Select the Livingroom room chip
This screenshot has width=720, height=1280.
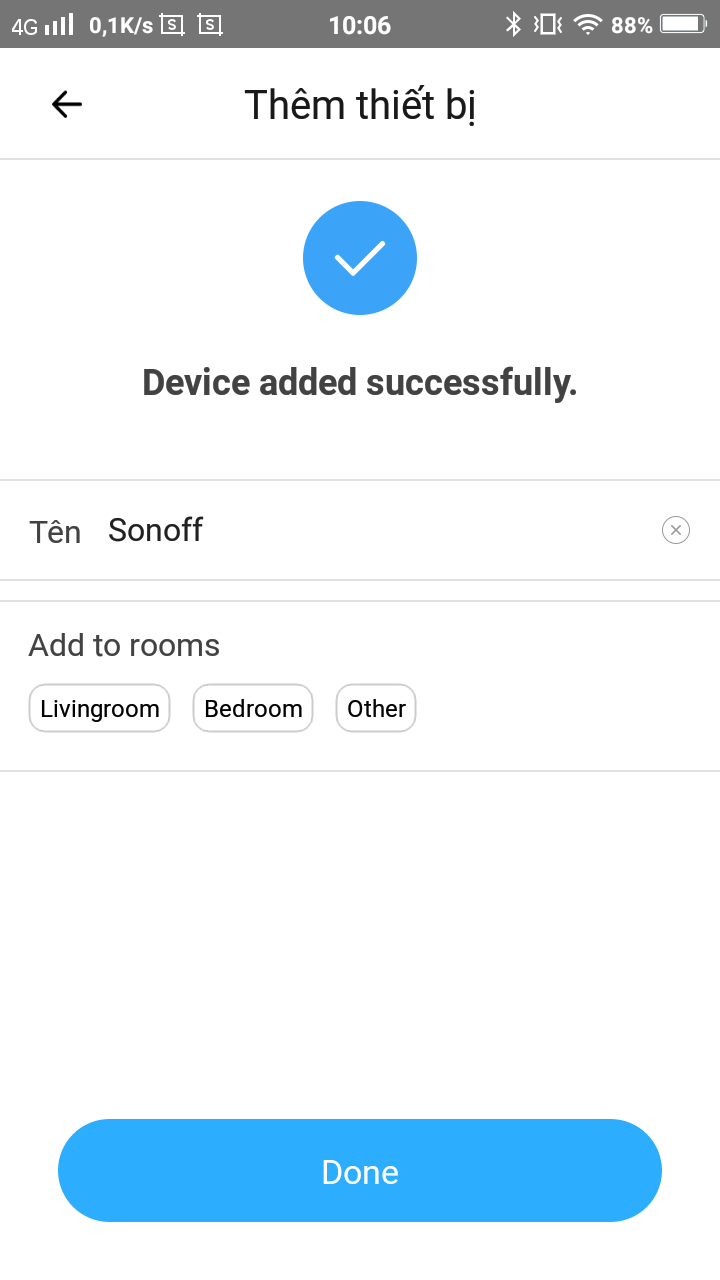100,708
